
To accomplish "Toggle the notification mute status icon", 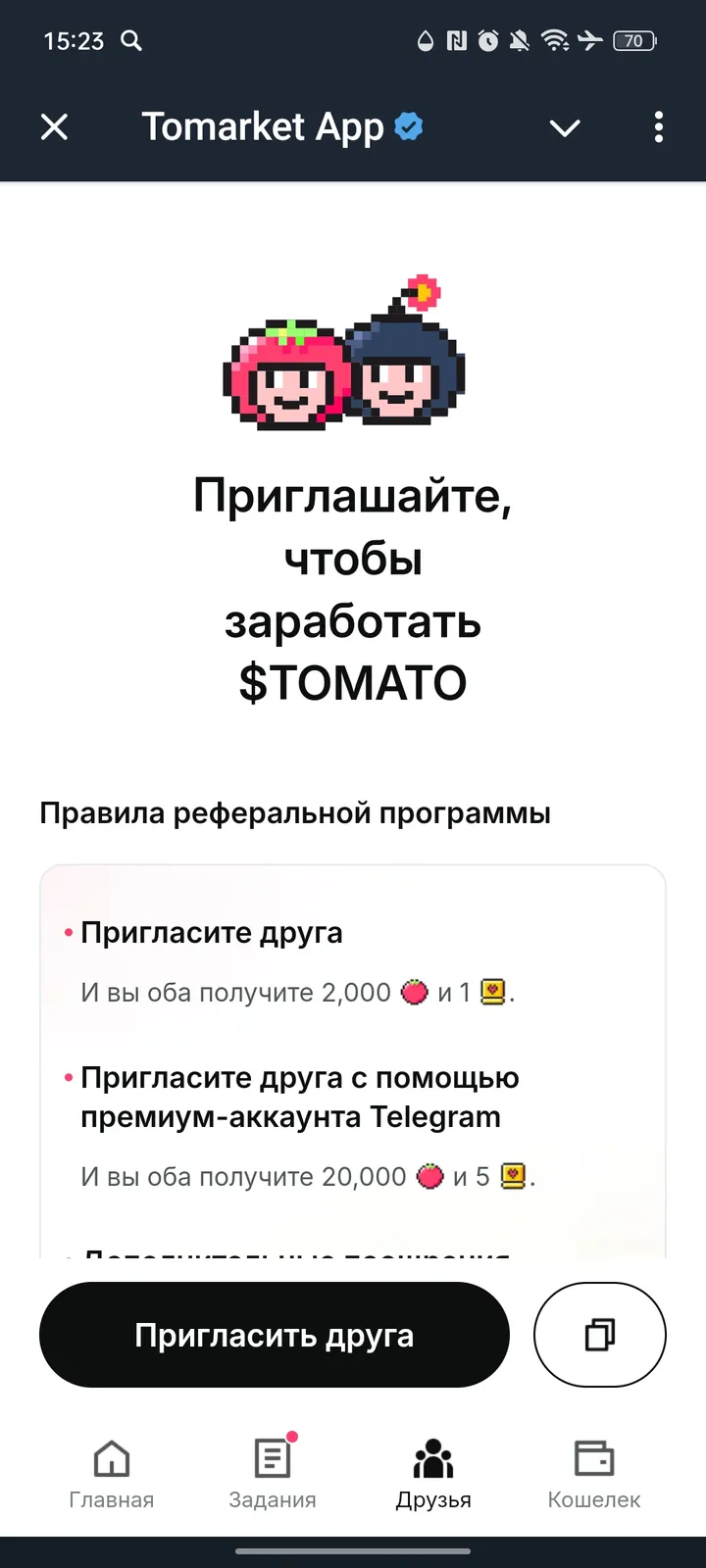I will click(520, 41).
